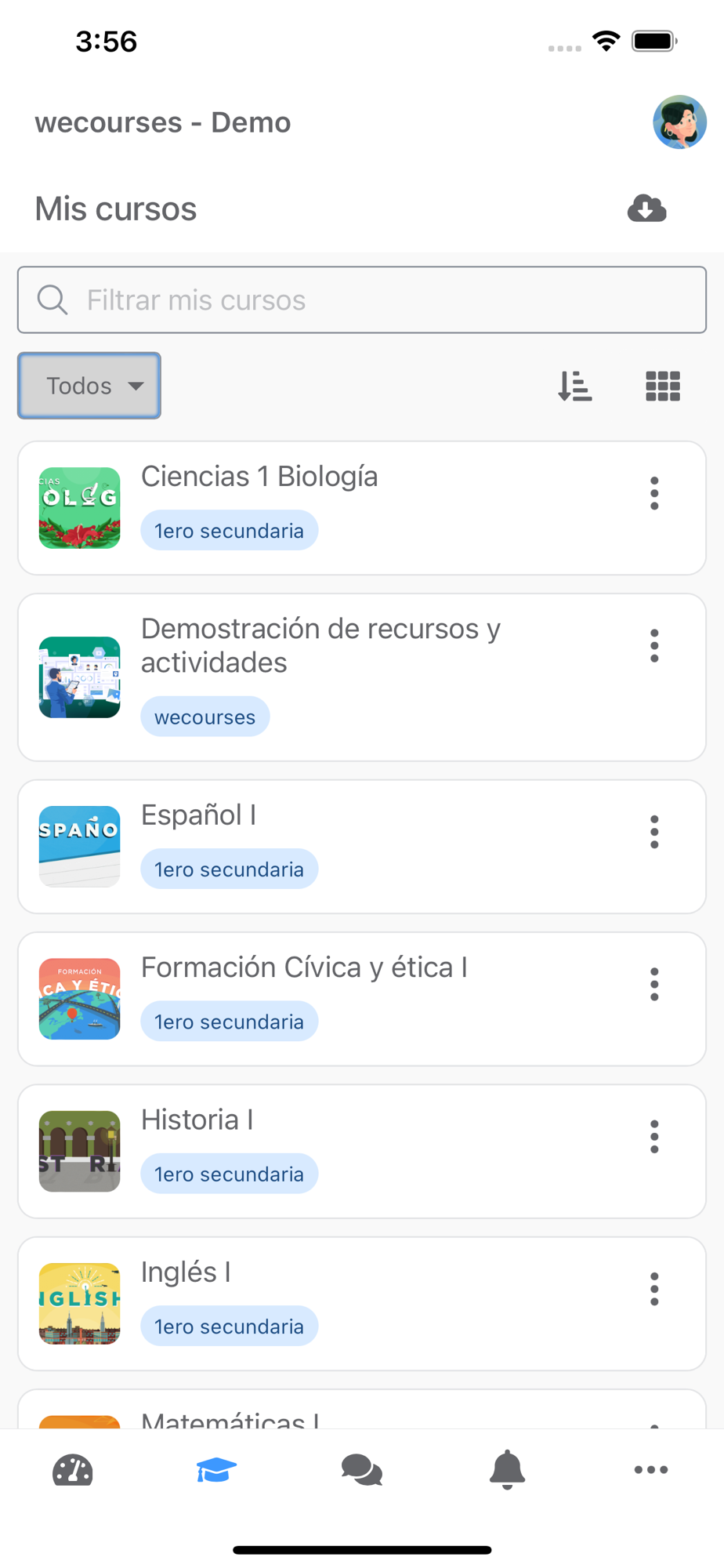Open the user profile avatar
This screenshot has width=724, height=1568.
pos(679,122)
